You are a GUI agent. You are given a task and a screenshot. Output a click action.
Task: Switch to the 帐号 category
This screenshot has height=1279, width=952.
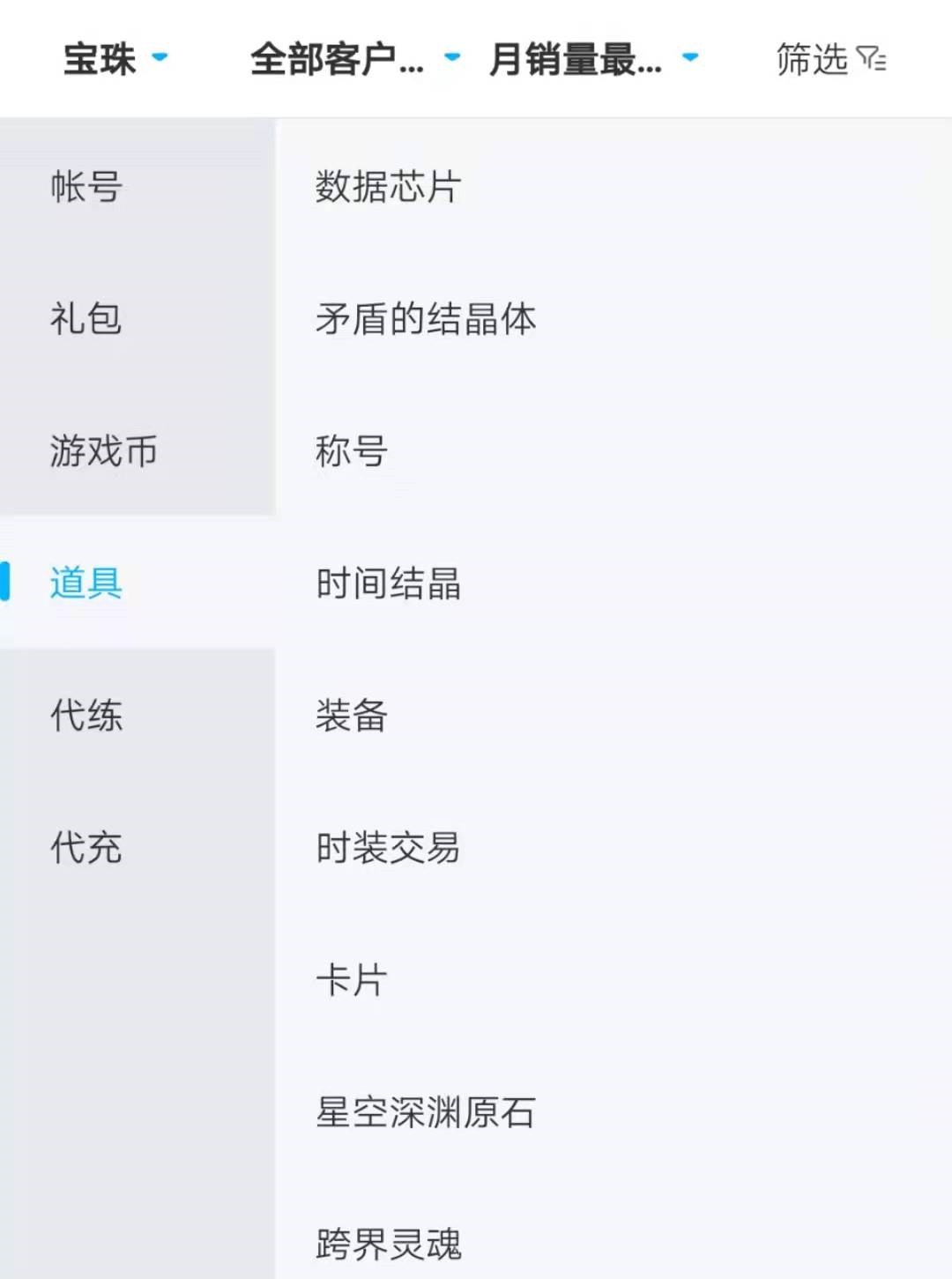tap(86, 187)
